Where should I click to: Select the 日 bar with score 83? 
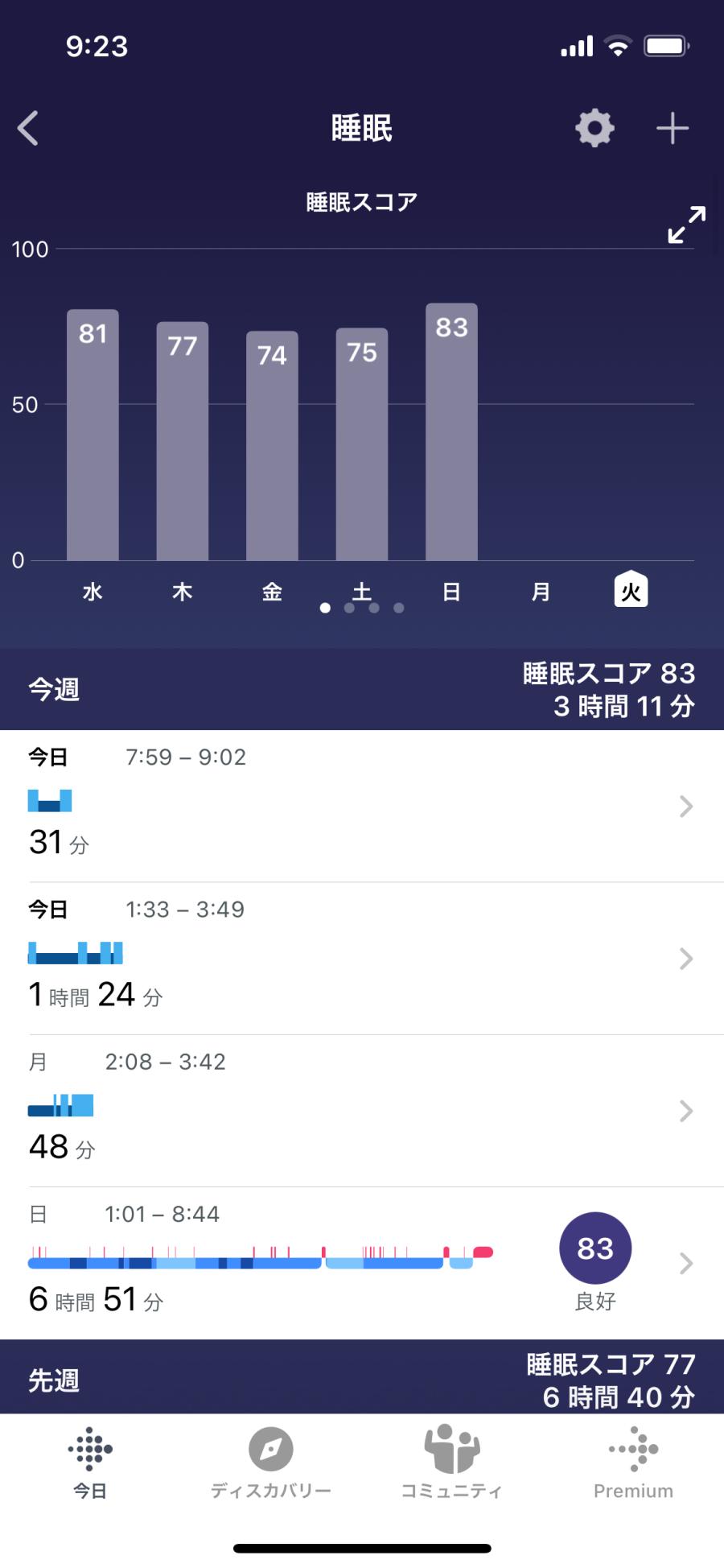451,431
